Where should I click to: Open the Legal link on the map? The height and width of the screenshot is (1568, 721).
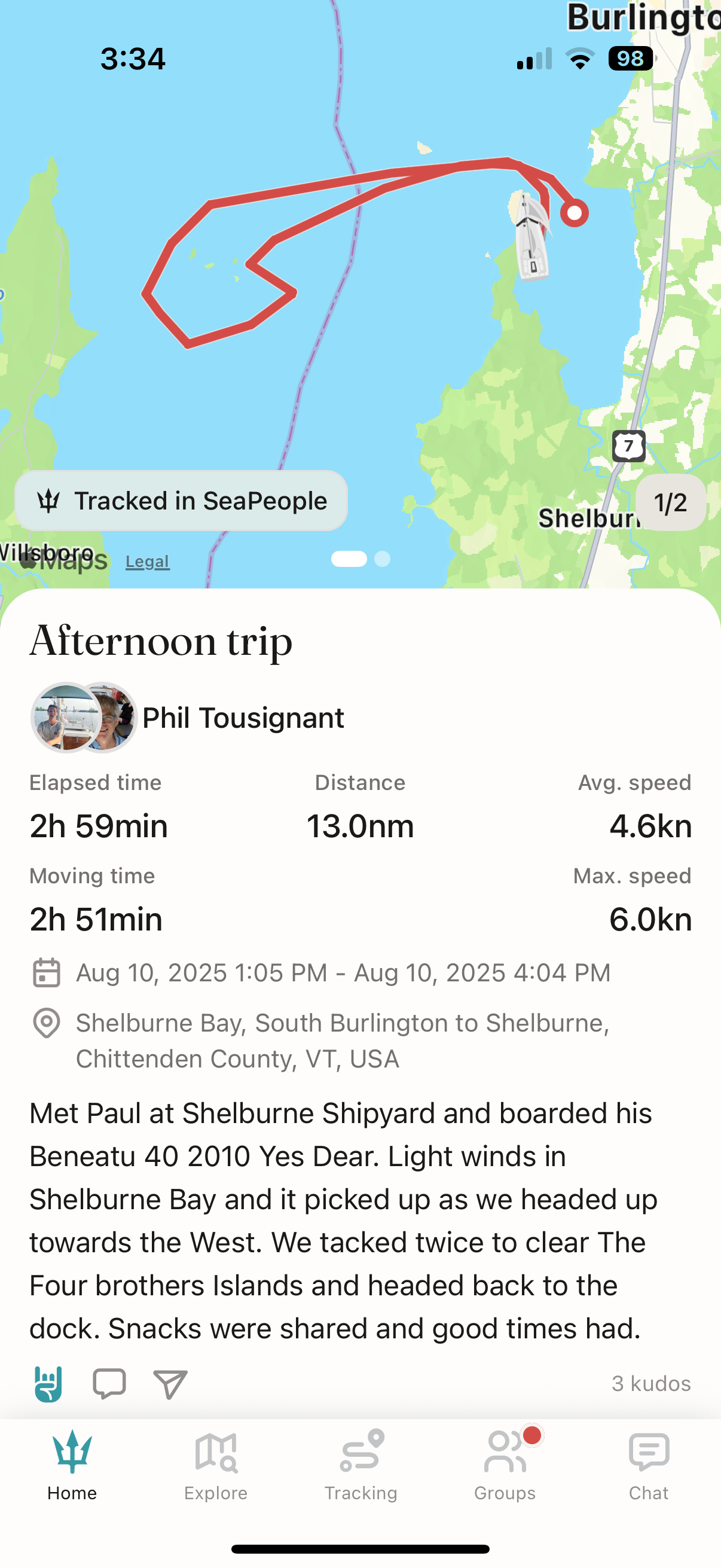tap(147, 561)
